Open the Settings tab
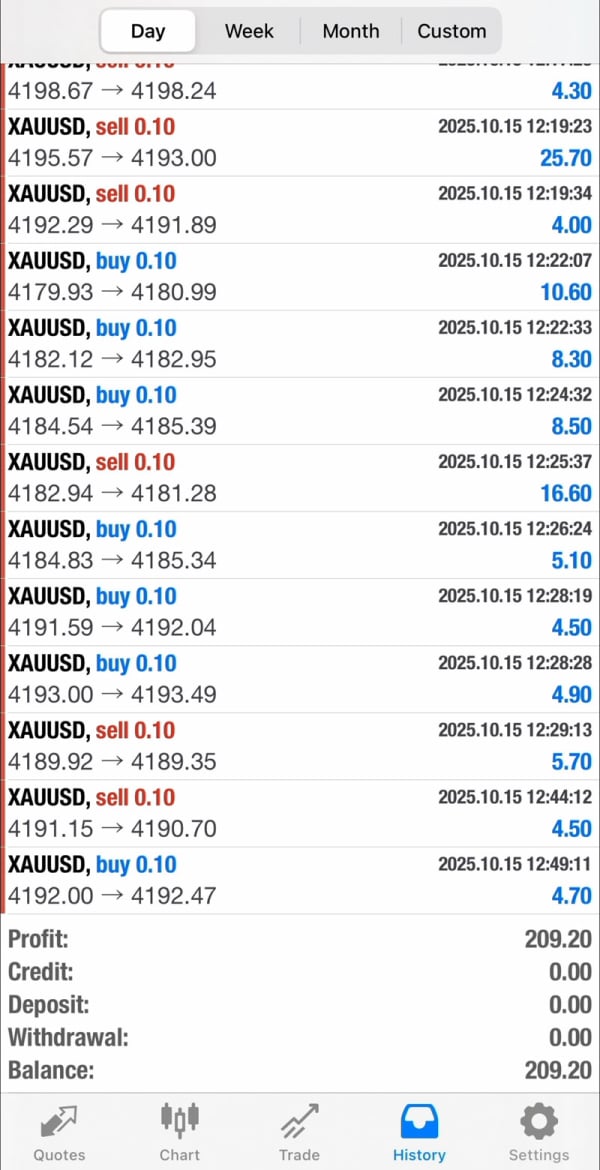The width and height of the screenshot is (600, 1170). [x=538, y=1132]
